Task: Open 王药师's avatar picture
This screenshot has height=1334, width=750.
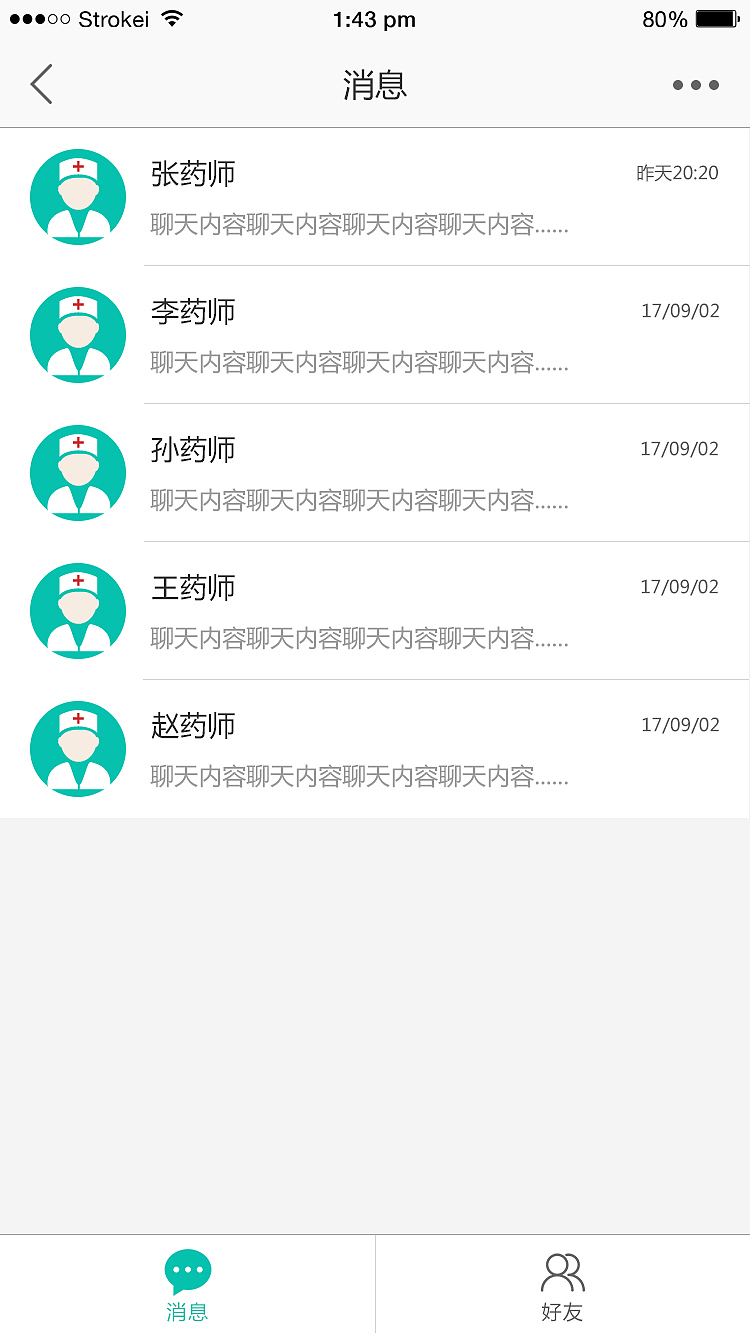Action: (78, 611)
